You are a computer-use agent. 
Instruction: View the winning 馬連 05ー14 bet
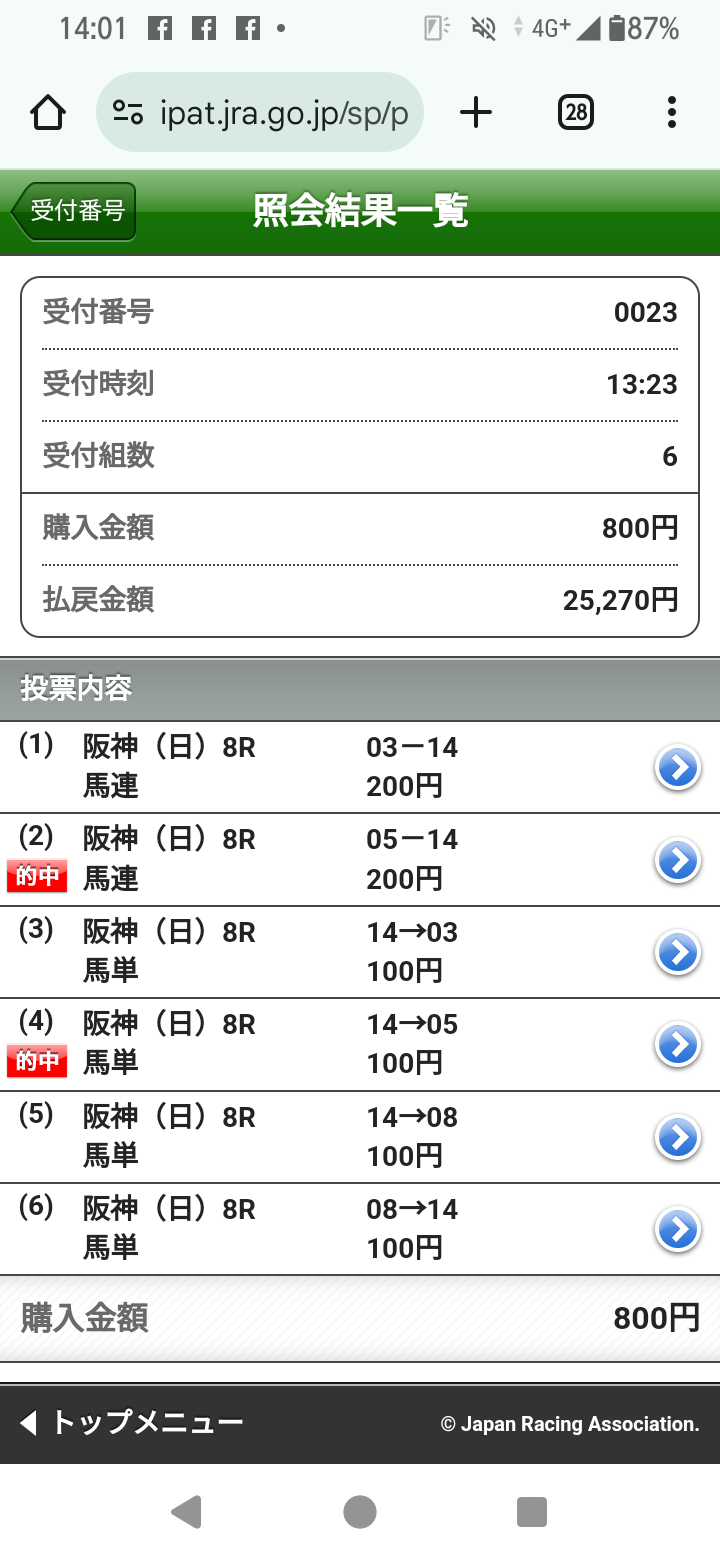677,860
